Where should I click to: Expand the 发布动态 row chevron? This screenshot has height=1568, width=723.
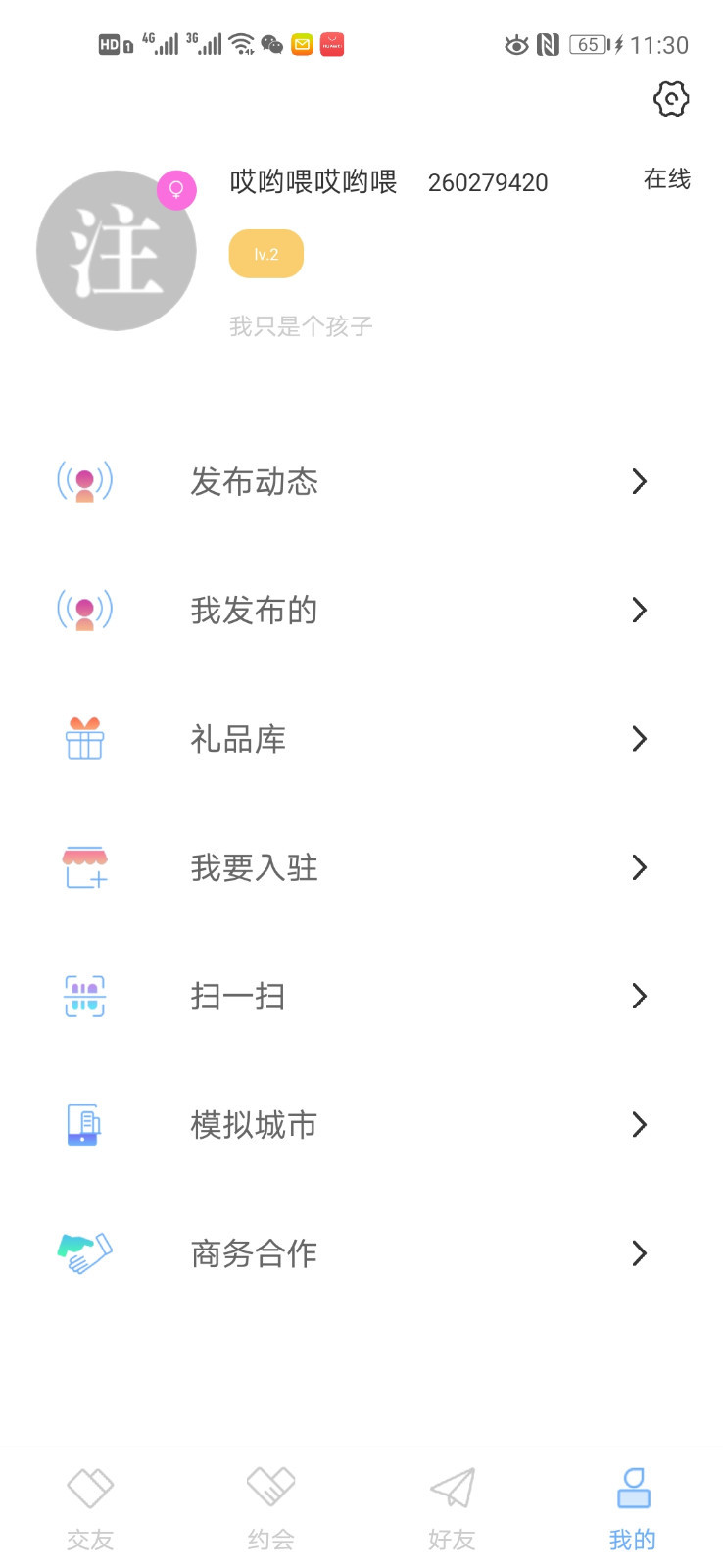click(639, 481)
